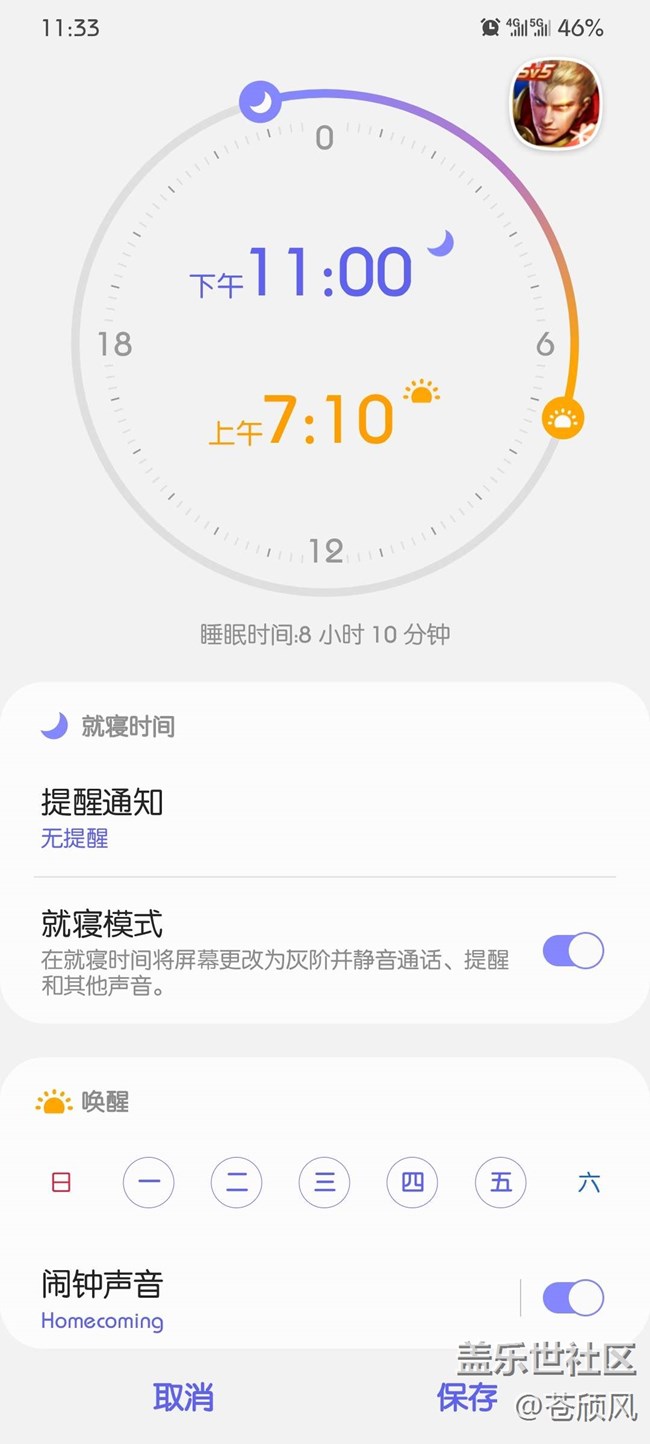Deselect 四 (Thursday) from alarm days
650x1444 pixels.
(x=413, y=1183)
